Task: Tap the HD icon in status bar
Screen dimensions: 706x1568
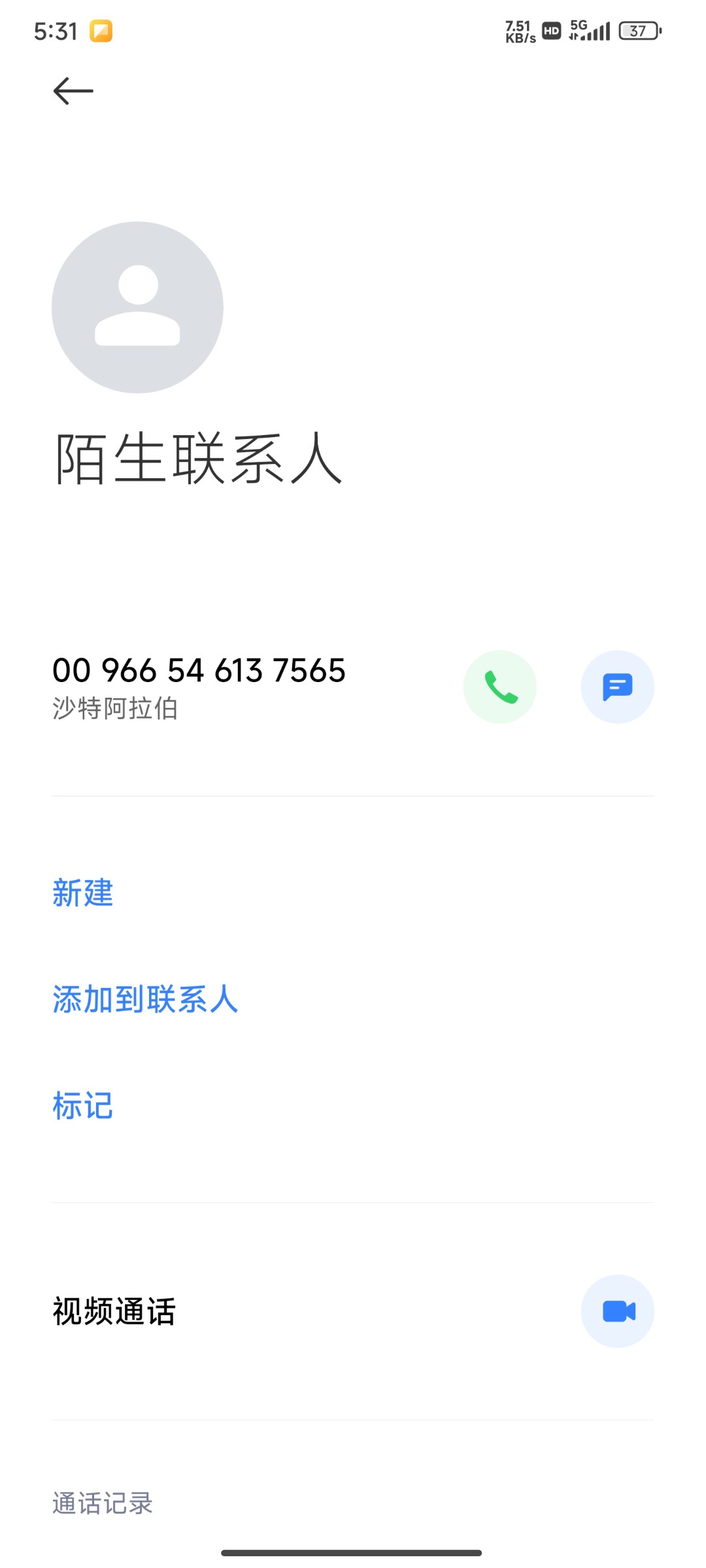Action: click(x=551, y=31)
